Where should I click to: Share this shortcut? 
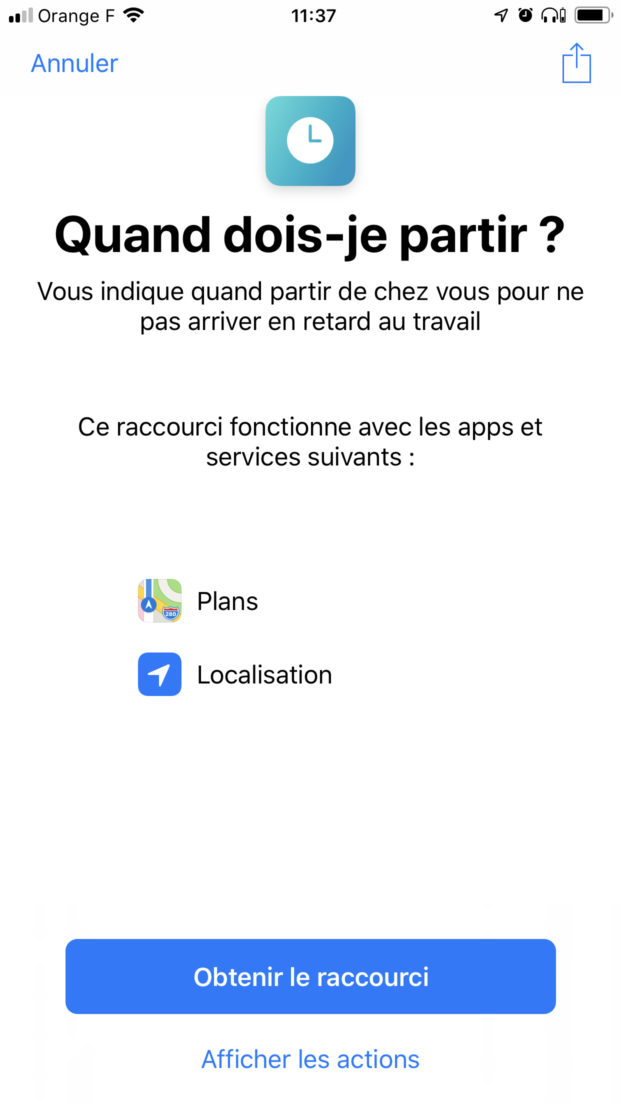pyautogui.click(x=576, y=63)
